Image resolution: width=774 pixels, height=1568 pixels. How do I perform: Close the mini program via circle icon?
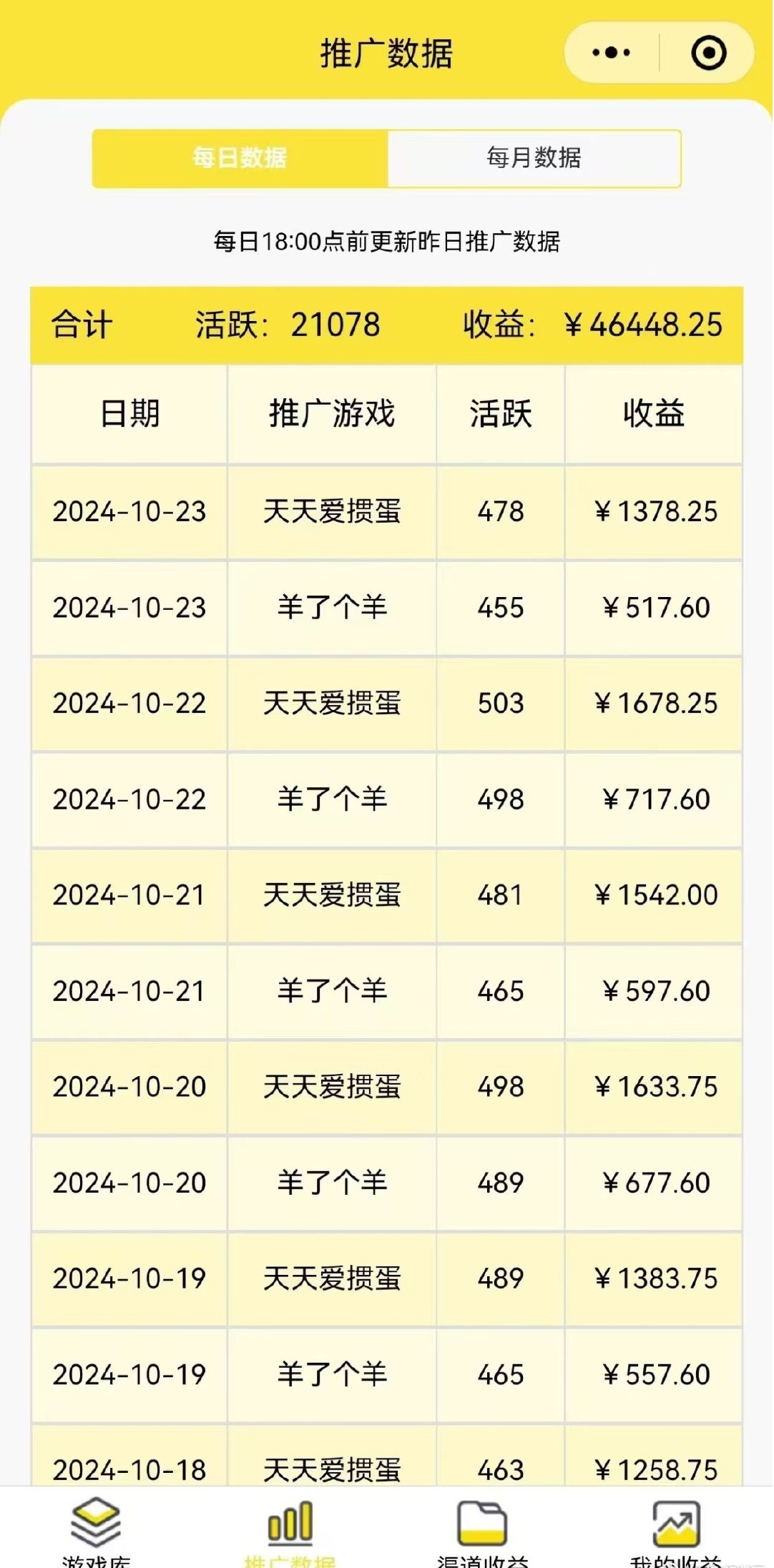pos(708,53)
